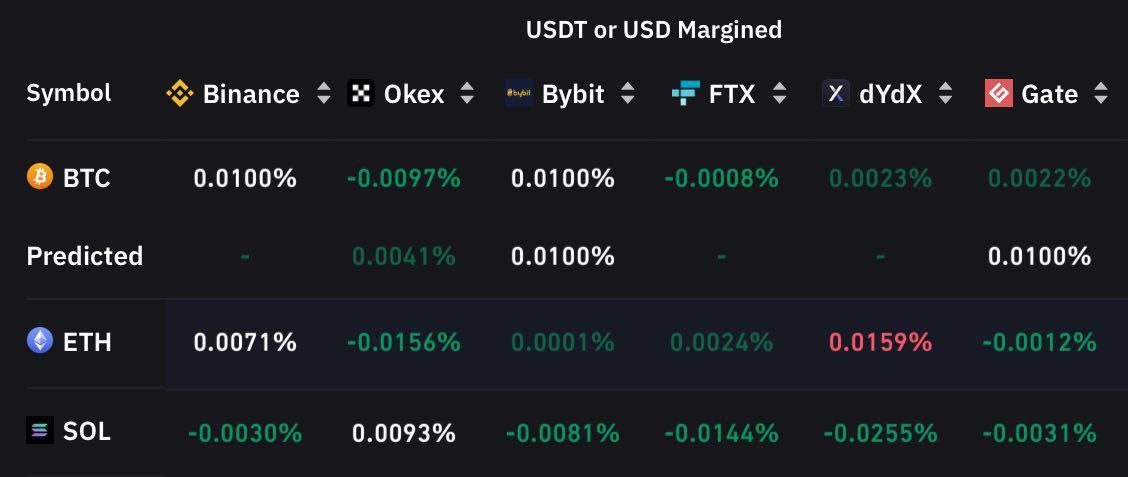Sort the table by Binance funding rate

[324, 94]
